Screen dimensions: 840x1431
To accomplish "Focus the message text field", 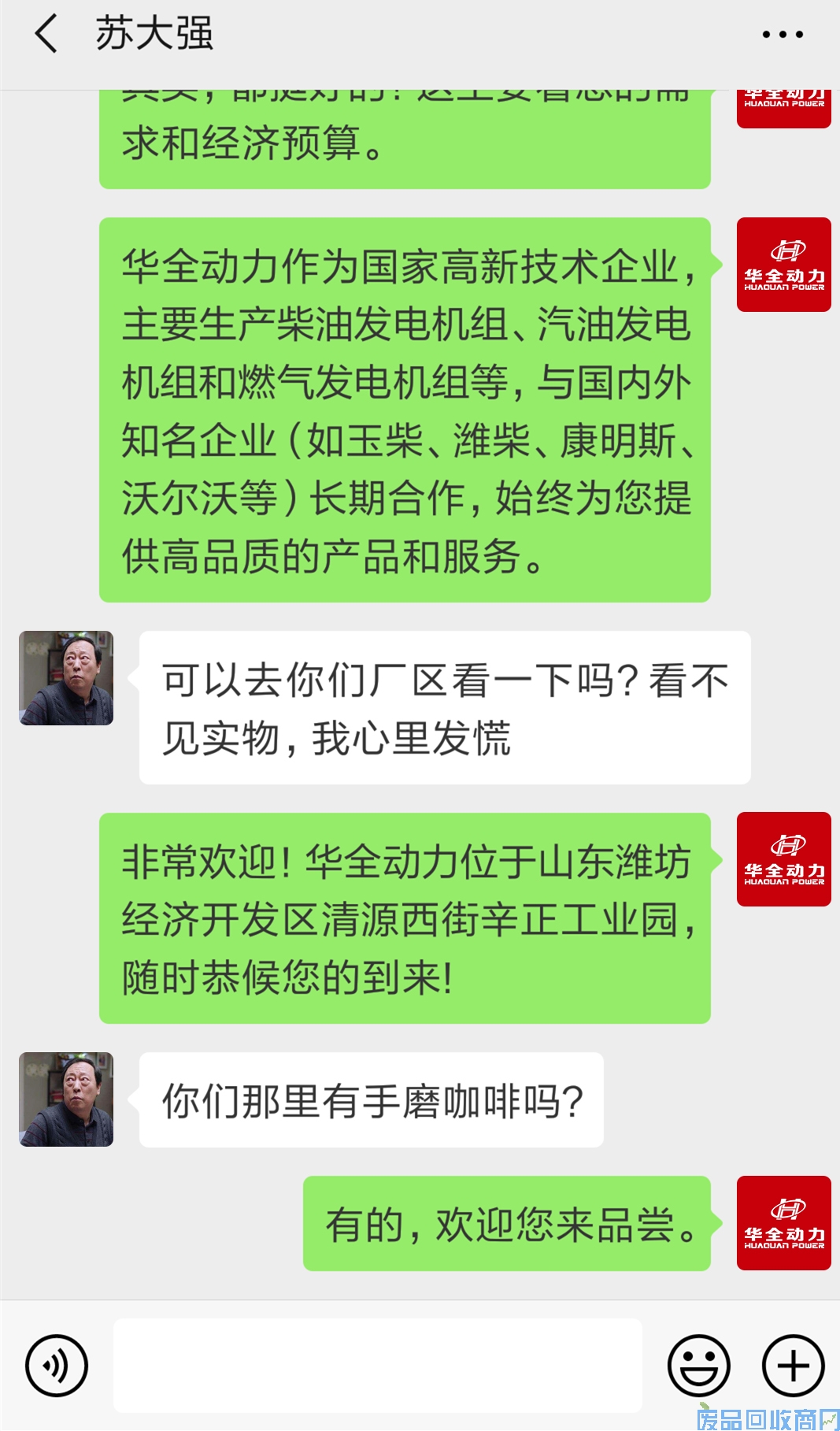I will point(378,1366).
